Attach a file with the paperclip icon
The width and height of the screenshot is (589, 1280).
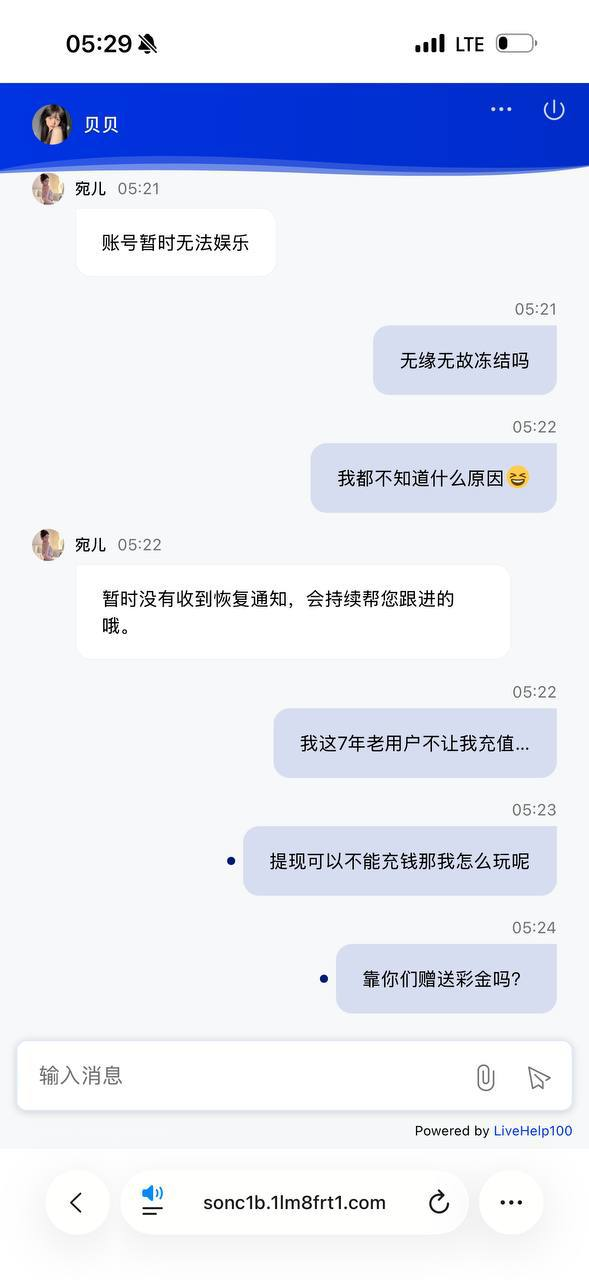point(485,1077)
